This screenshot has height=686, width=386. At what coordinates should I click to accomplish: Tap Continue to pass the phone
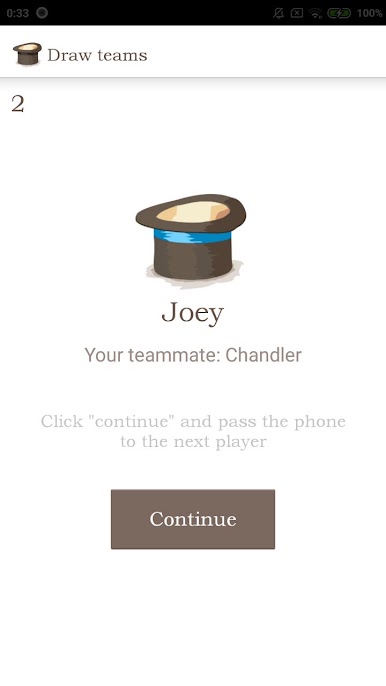pos(193,519)
